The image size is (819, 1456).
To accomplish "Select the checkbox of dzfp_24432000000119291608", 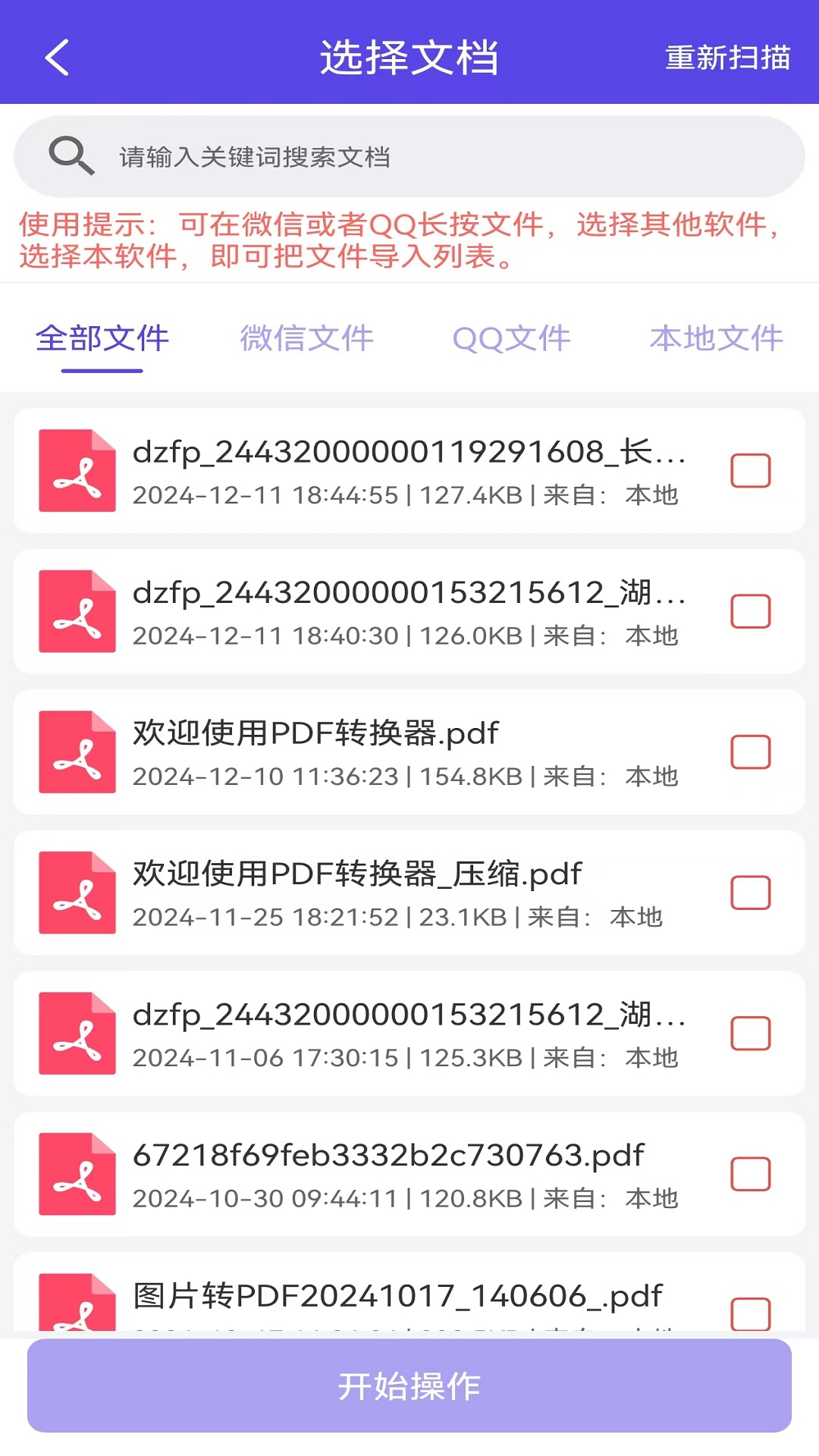I will [750, 471].
